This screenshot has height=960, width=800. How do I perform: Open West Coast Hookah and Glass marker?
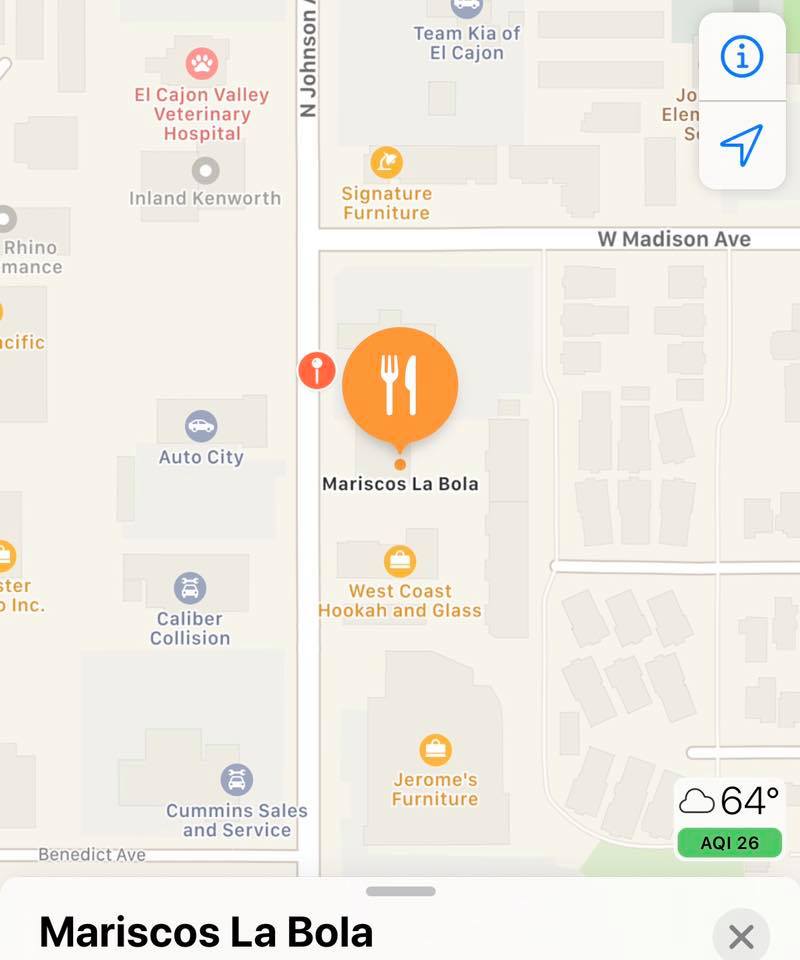pos(400,561)
